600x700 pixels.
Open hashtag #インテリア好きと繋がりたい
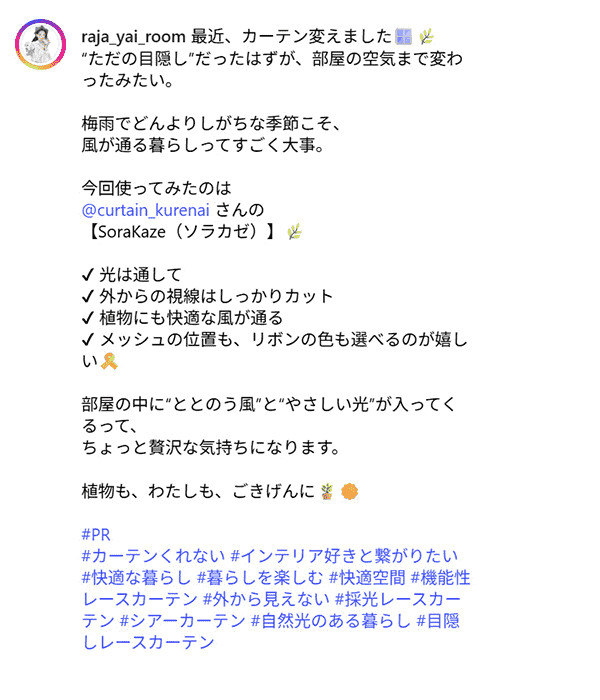pyautogui.click(x=344, y=556)
